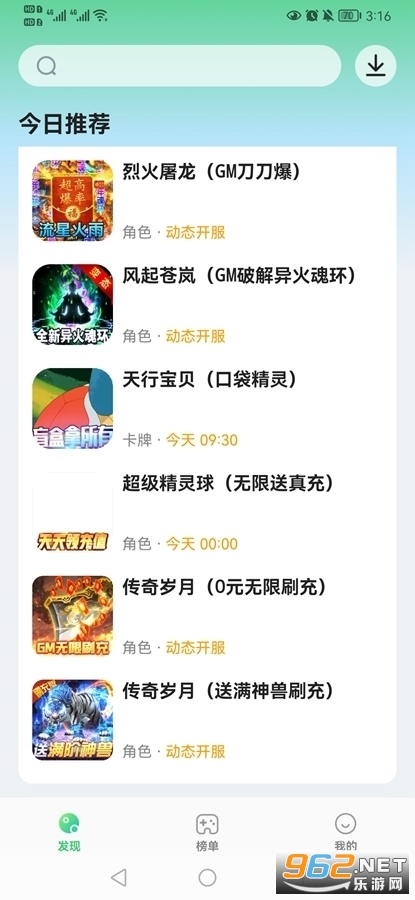The image size is (415, 900).
Task: Open the downloads icon
Action: point(375,66)
